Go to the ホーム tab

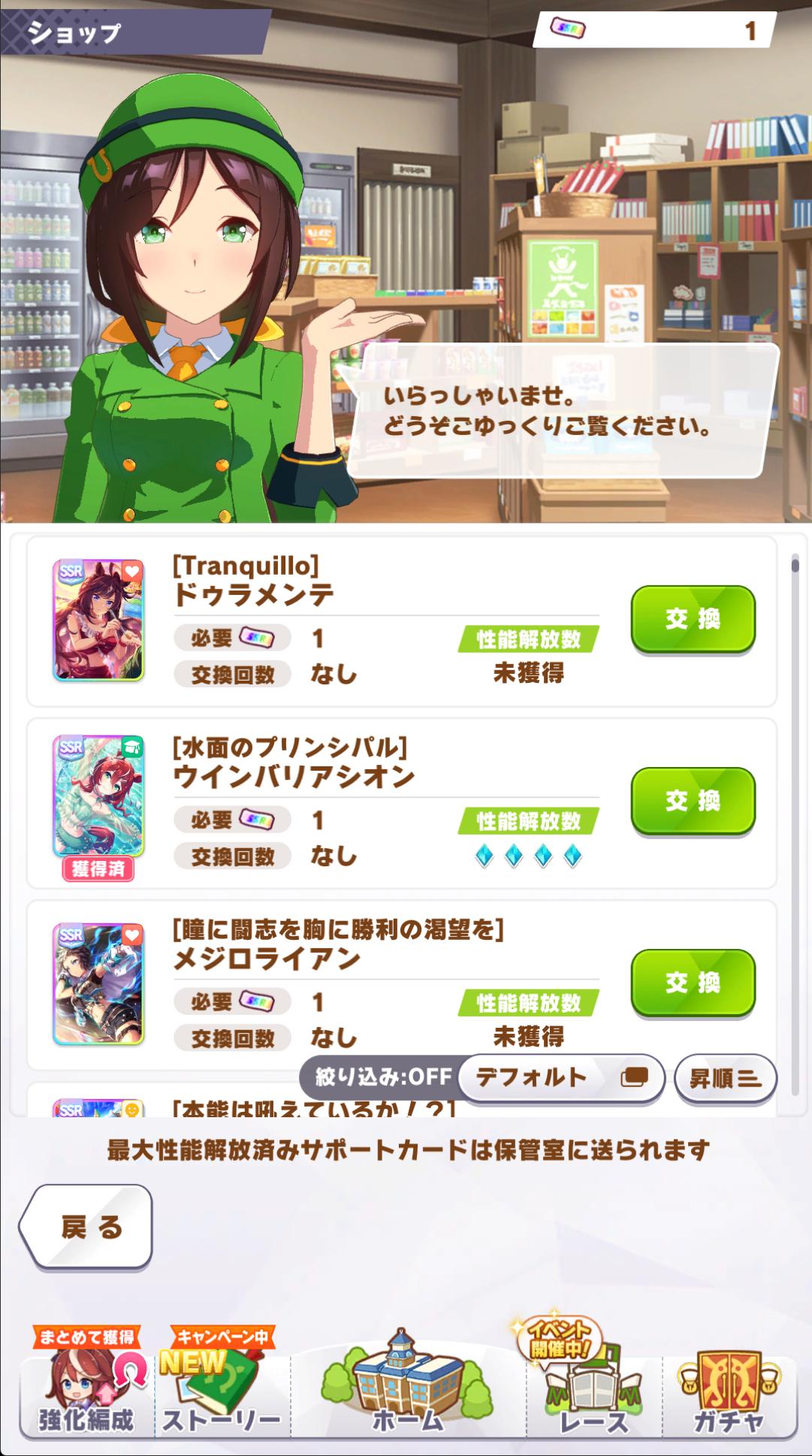(x=407, y=1390)
